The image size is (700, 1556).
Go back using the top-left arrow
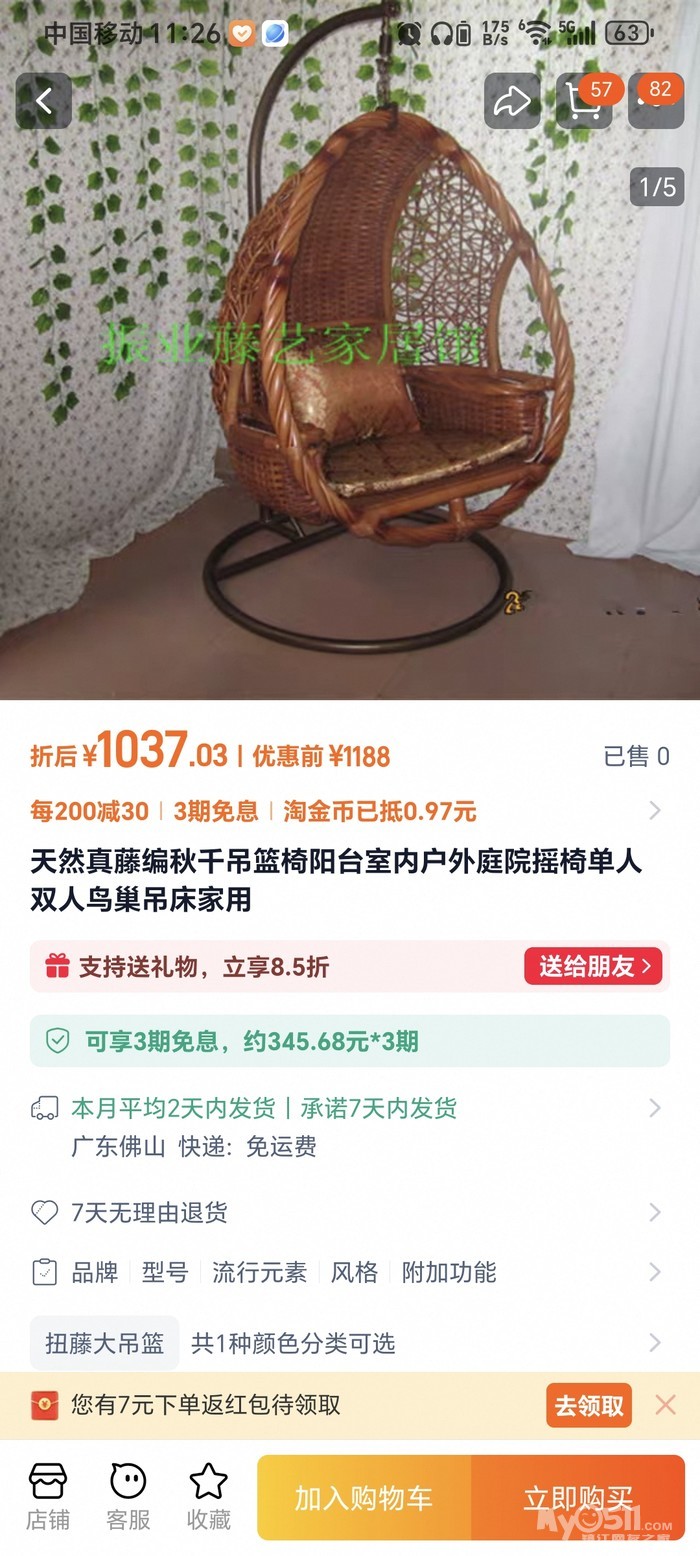click(43, 100)
